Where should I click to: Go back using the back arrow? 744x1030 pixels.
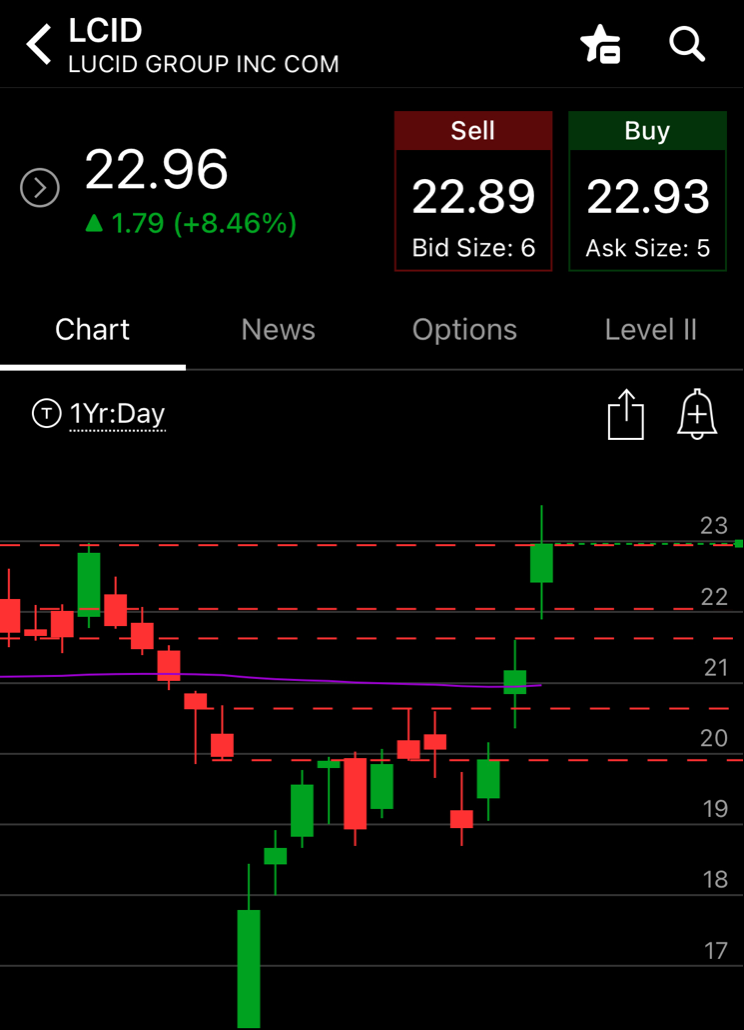[39, 46]
